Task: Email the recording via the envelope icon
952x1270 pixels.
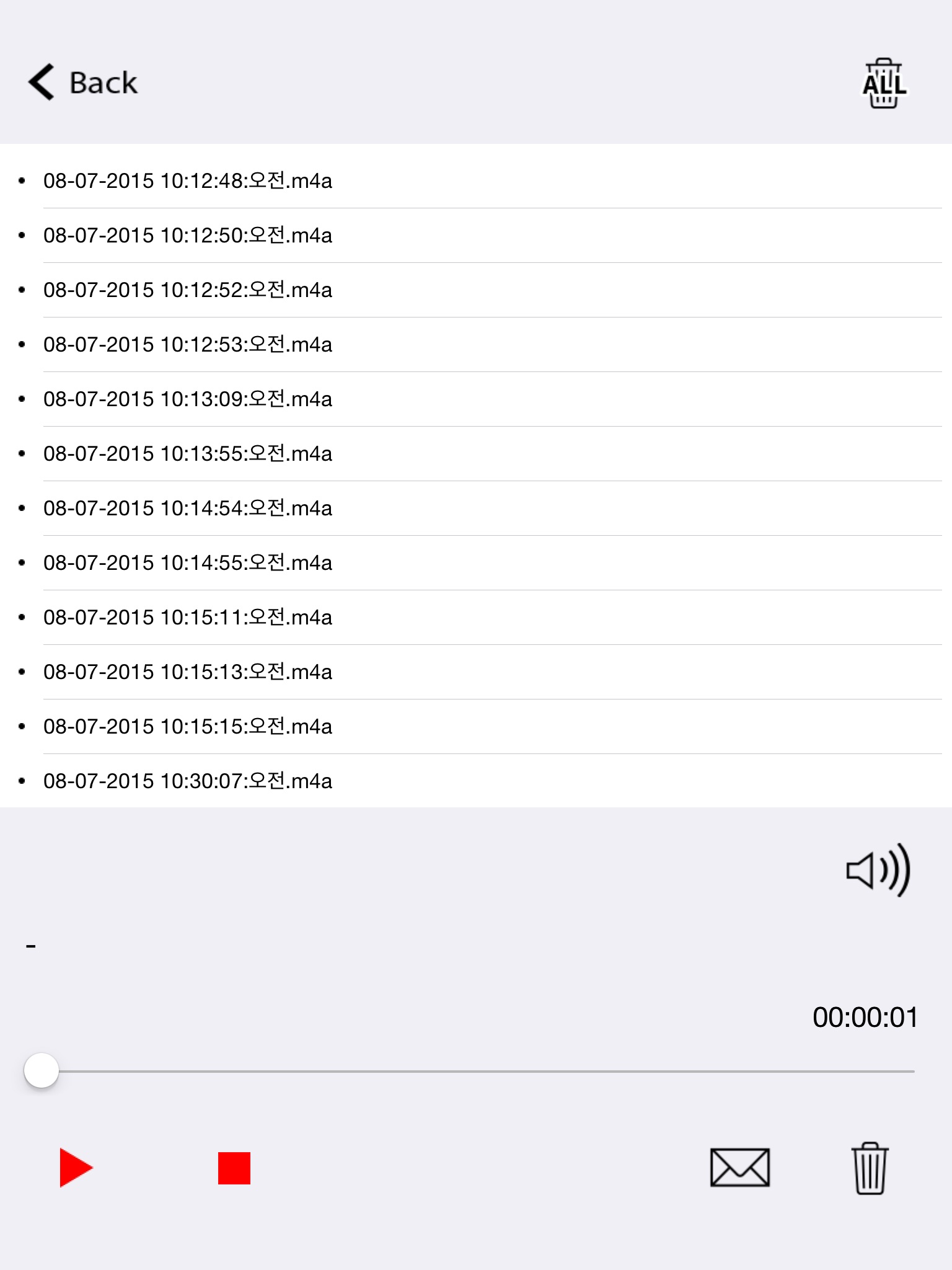Action: [739, 1167]
